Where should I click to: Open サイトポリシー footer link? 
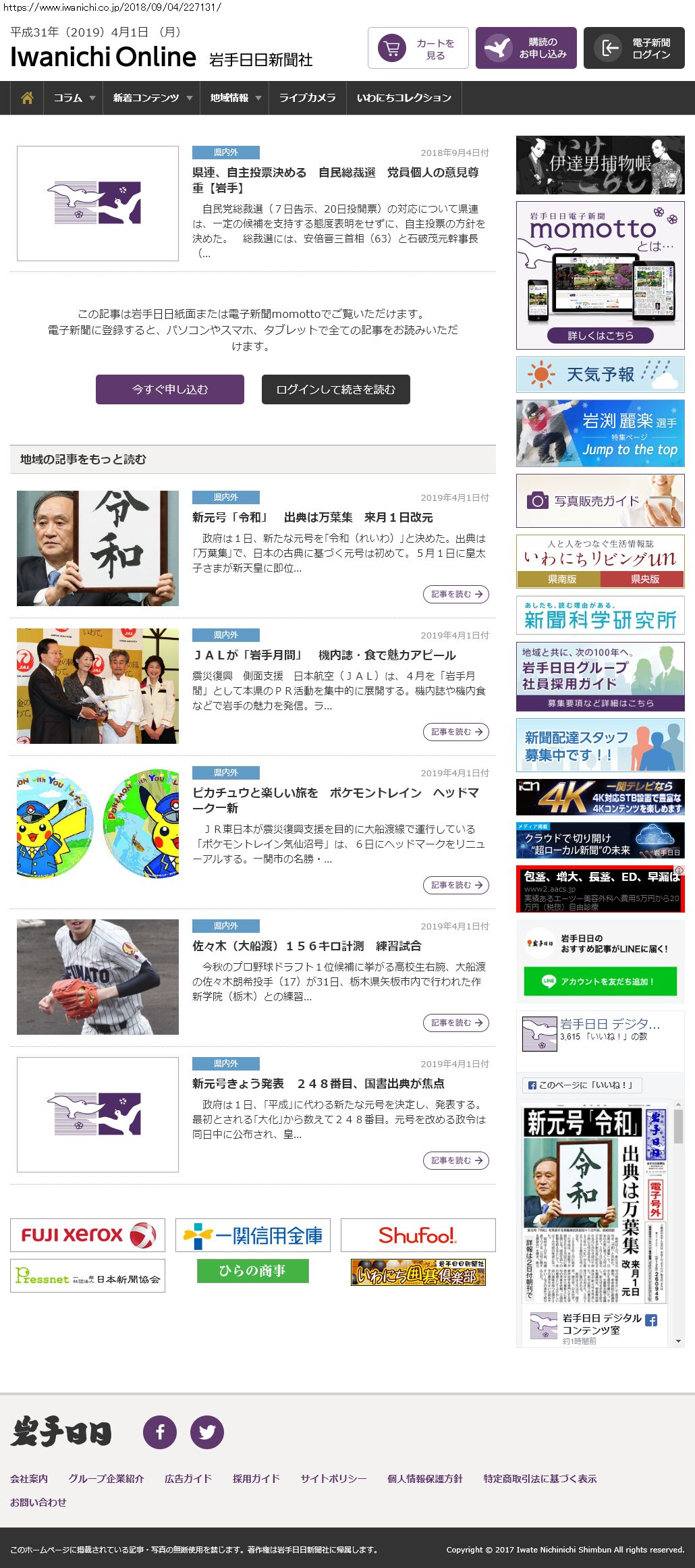333,1478
